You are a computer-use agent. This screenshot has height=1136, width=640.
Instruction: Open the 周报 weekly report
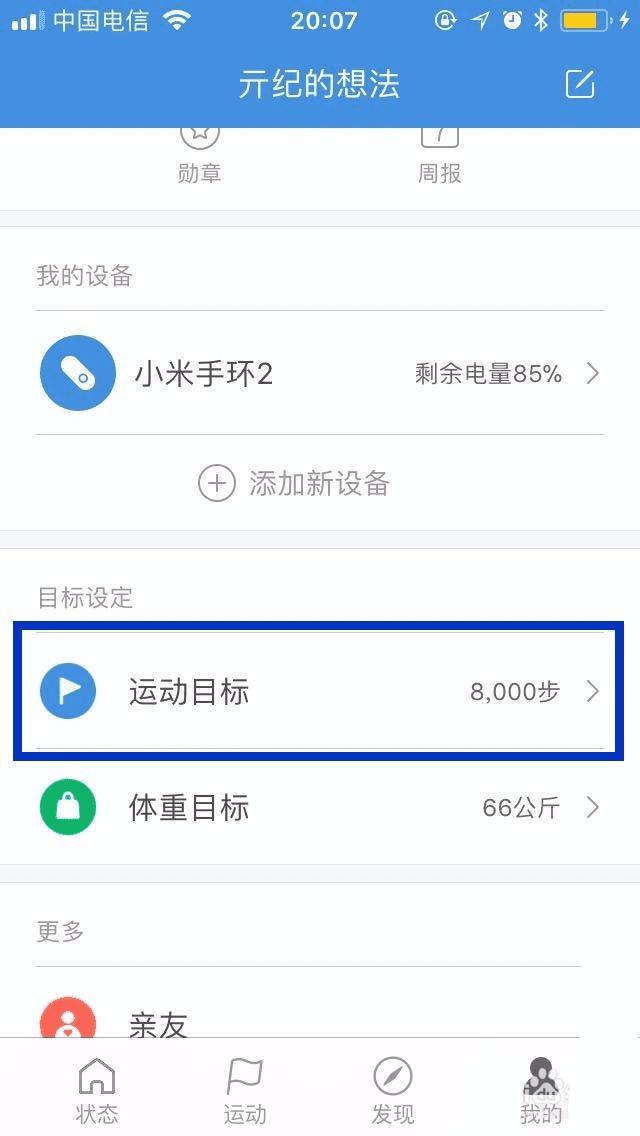[x=440, y=160]
